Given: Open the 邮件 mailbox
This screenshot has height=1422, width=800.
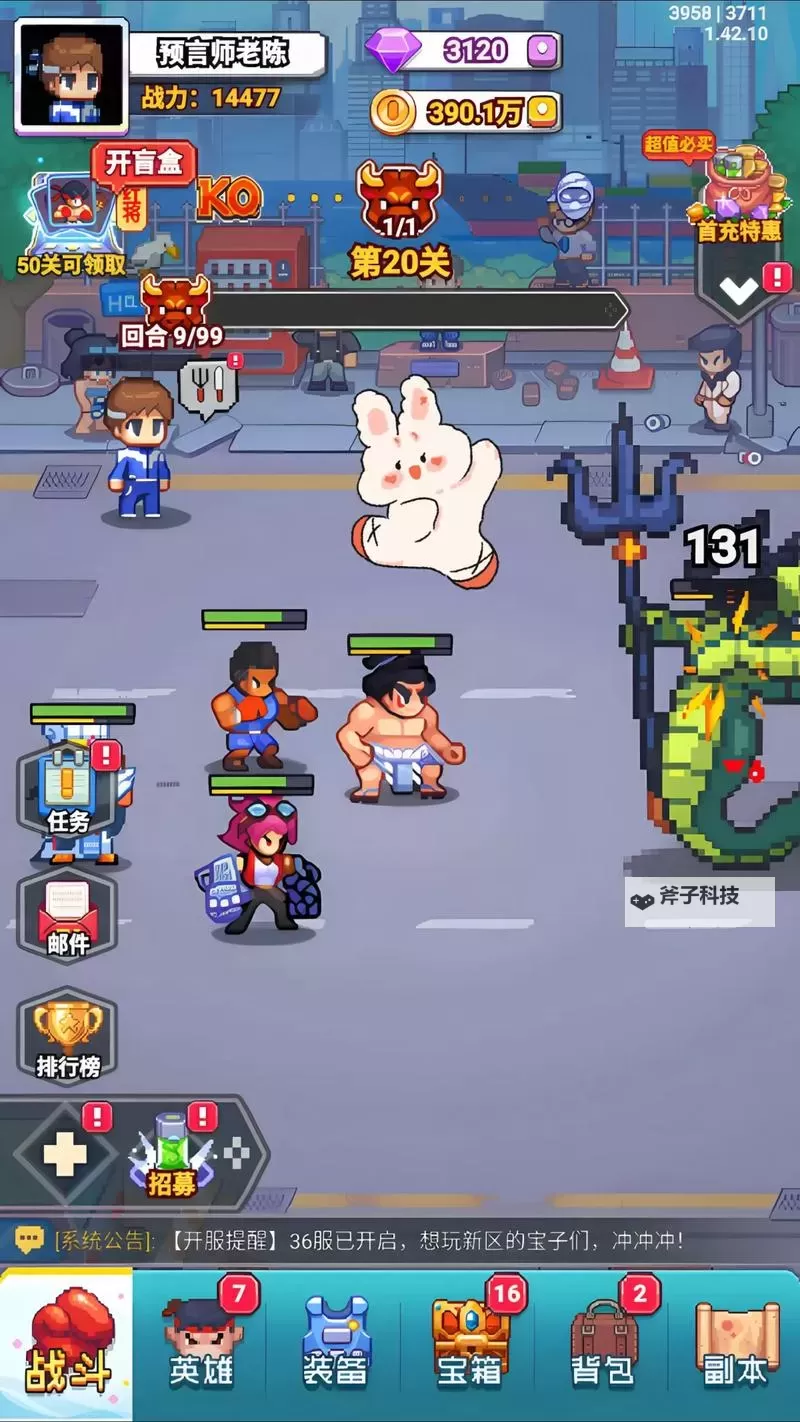Looking at the screenshot, I should click(x=68, y=916).
